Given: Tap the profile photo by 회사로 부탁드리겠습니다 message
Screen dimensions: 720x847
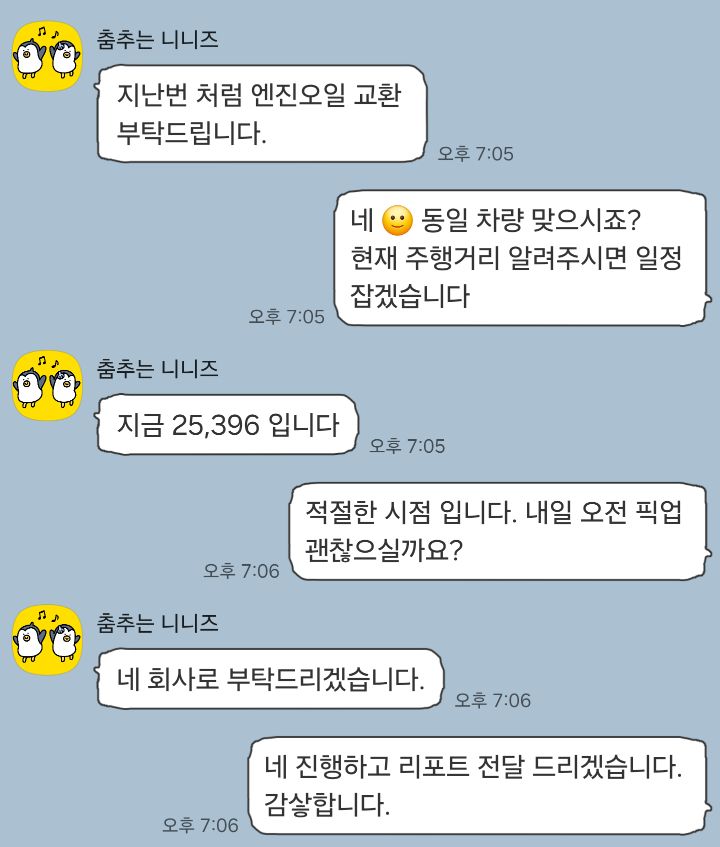Looking at the screenshot, I should [47, 640].
